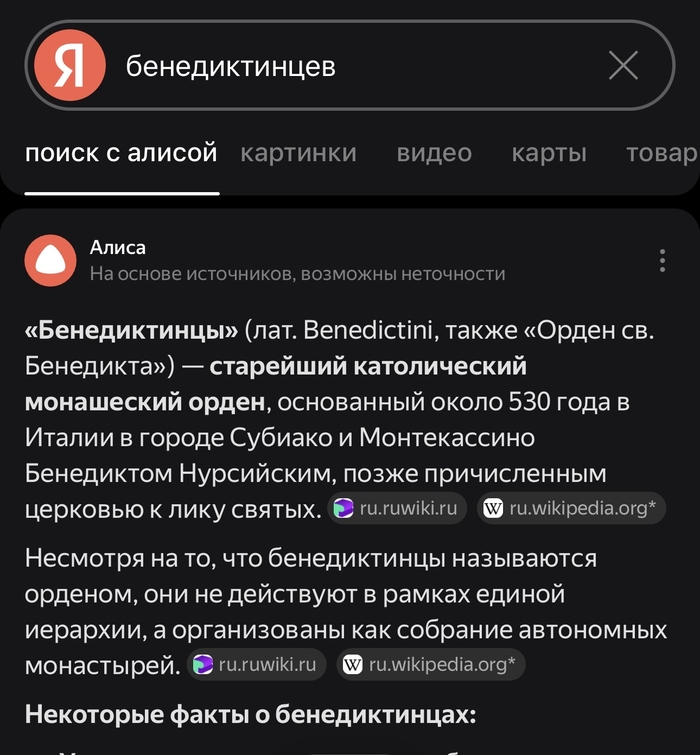Edit the search query «бенедиктинцев»
700x755 pixels.
point(300,66)
